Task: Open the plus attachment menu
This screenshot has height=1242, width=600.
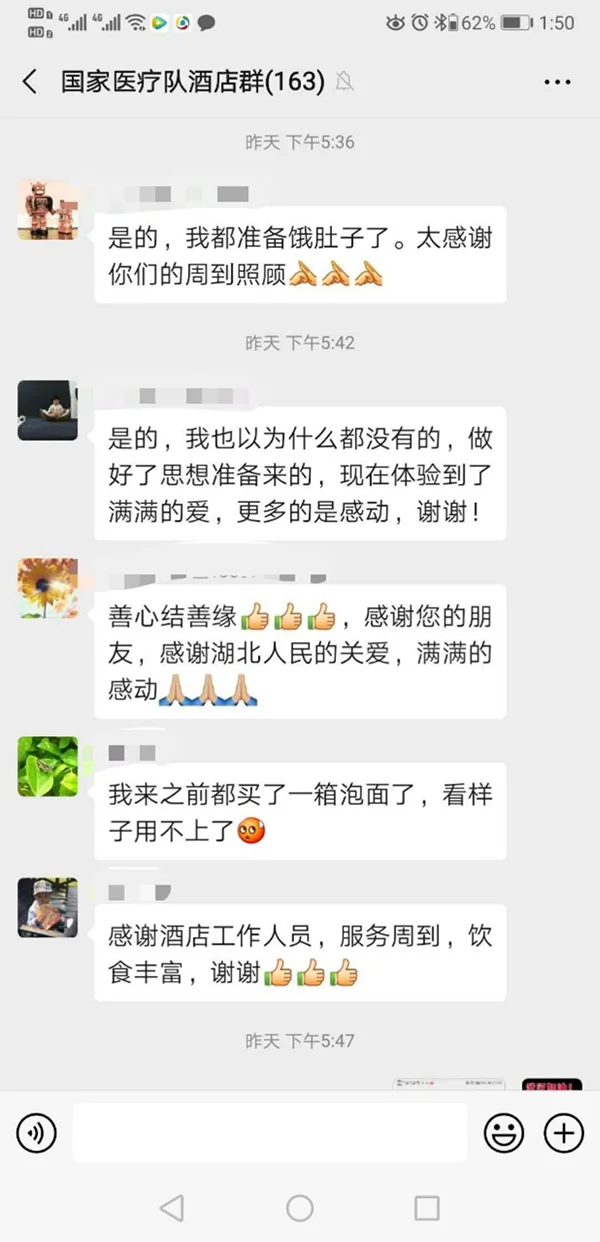Action: coord(564,1133)
